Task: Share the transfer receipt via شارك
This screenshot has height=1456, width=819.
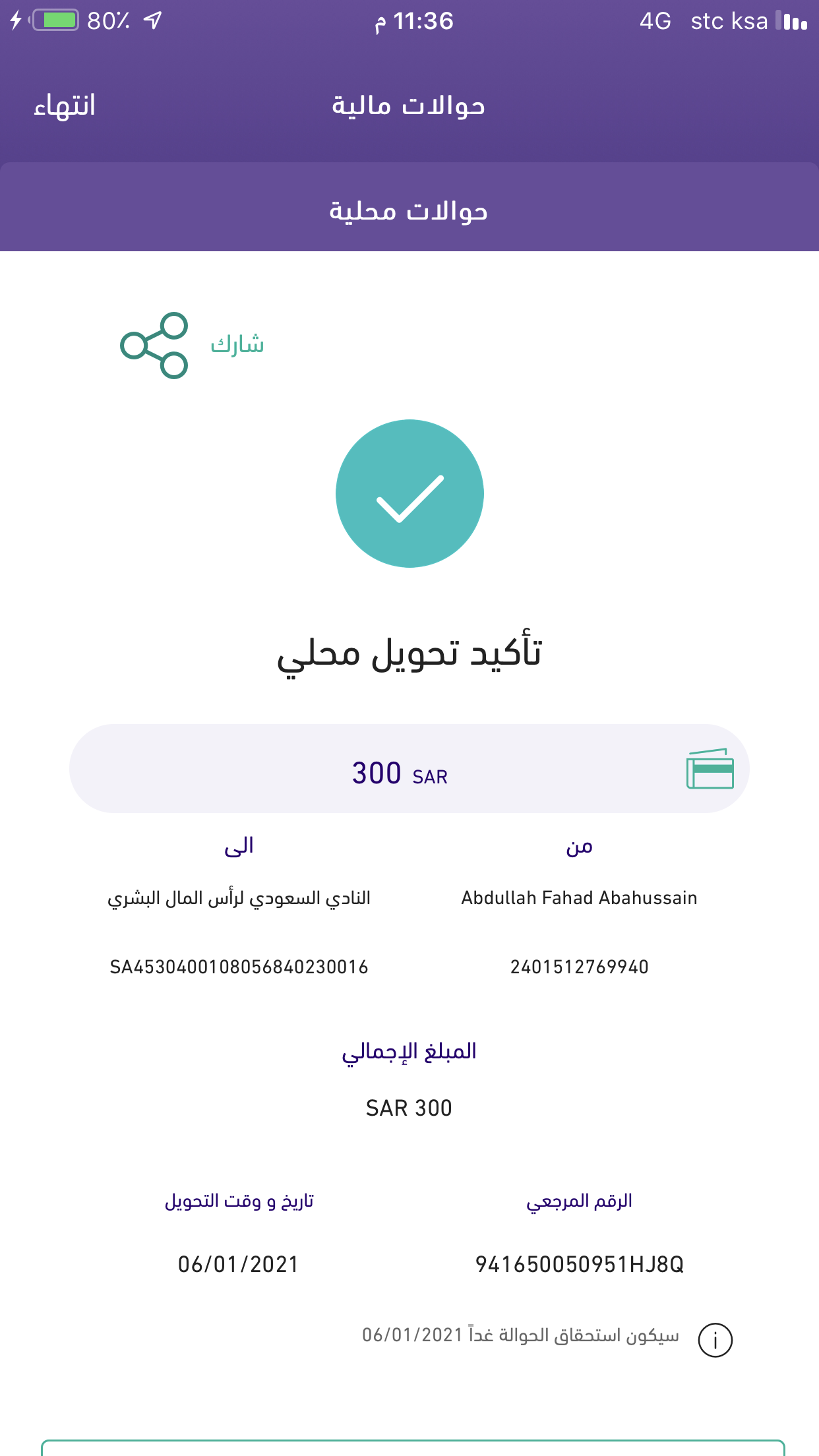Action: click(x=192, y=346)
